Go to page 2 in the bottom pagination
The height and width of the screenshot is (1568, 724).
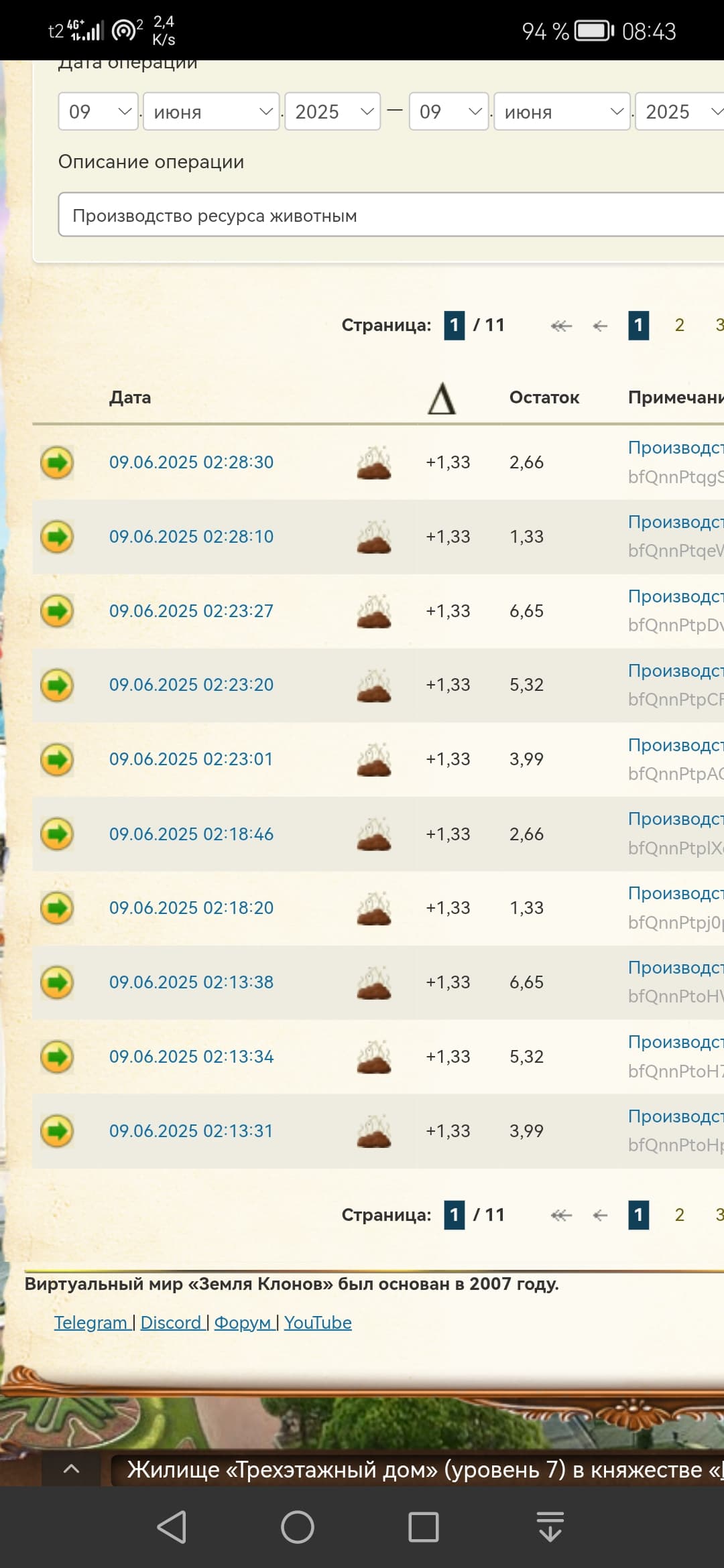tap(679, 1215)
